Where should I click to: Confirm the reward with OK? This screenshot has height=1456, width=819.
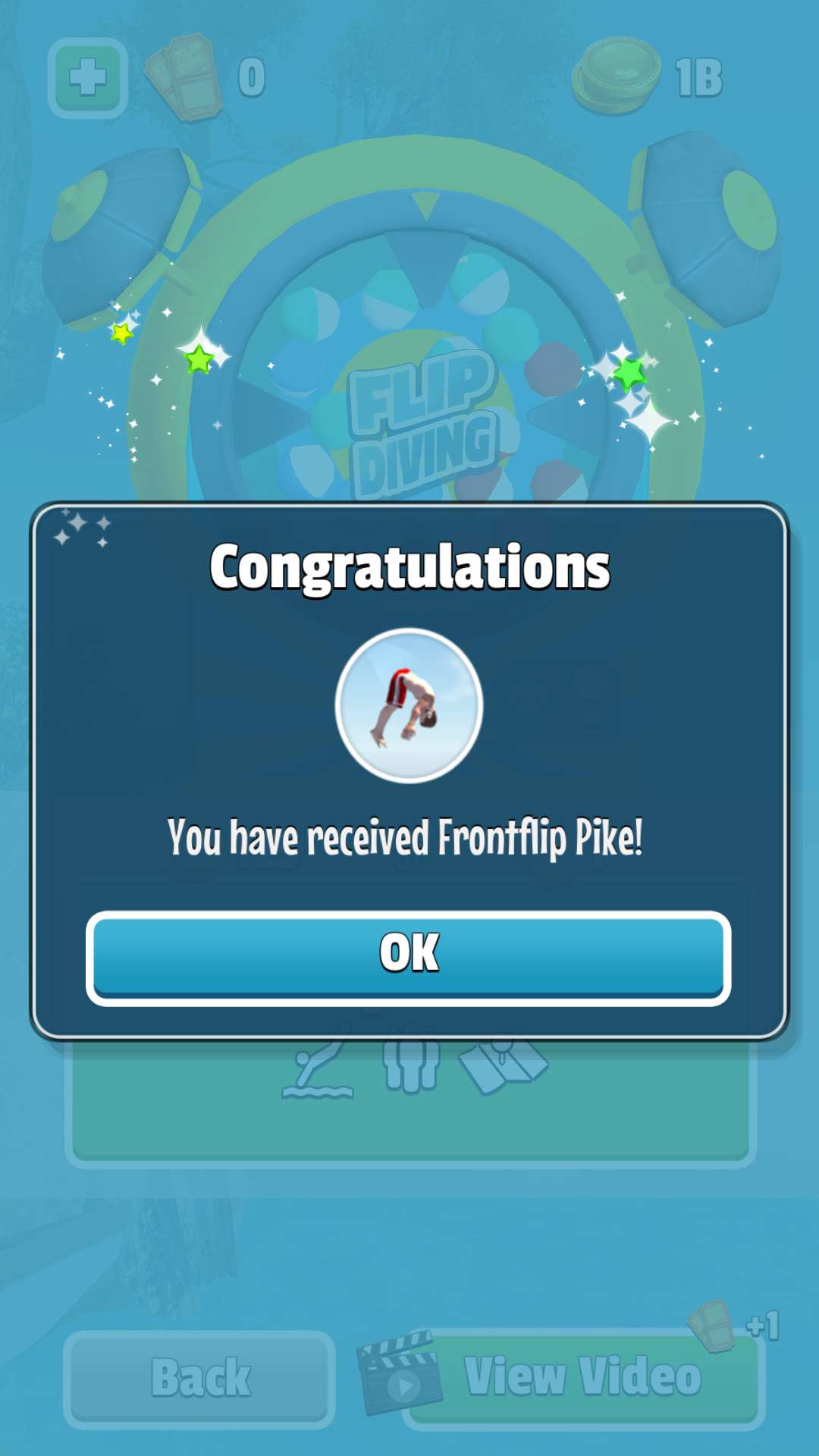point(409,957)
